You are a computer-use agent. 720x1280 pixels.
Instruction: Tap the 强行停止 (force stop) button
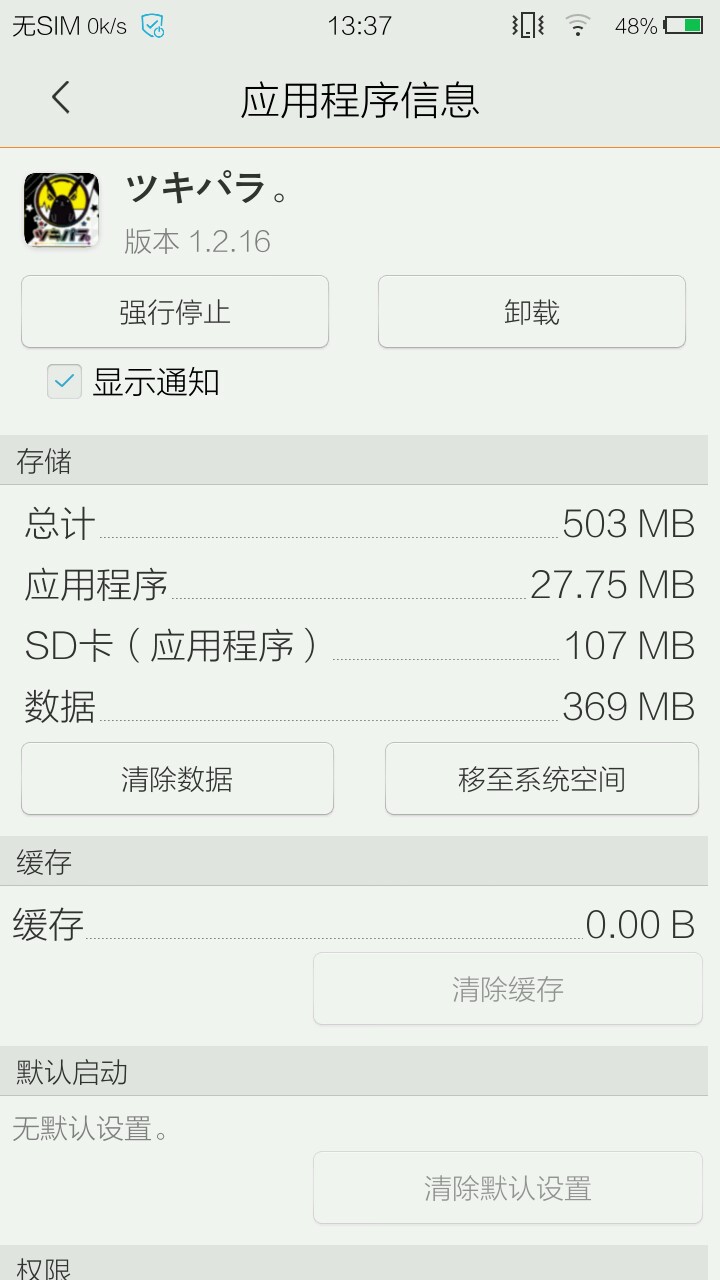175,312
